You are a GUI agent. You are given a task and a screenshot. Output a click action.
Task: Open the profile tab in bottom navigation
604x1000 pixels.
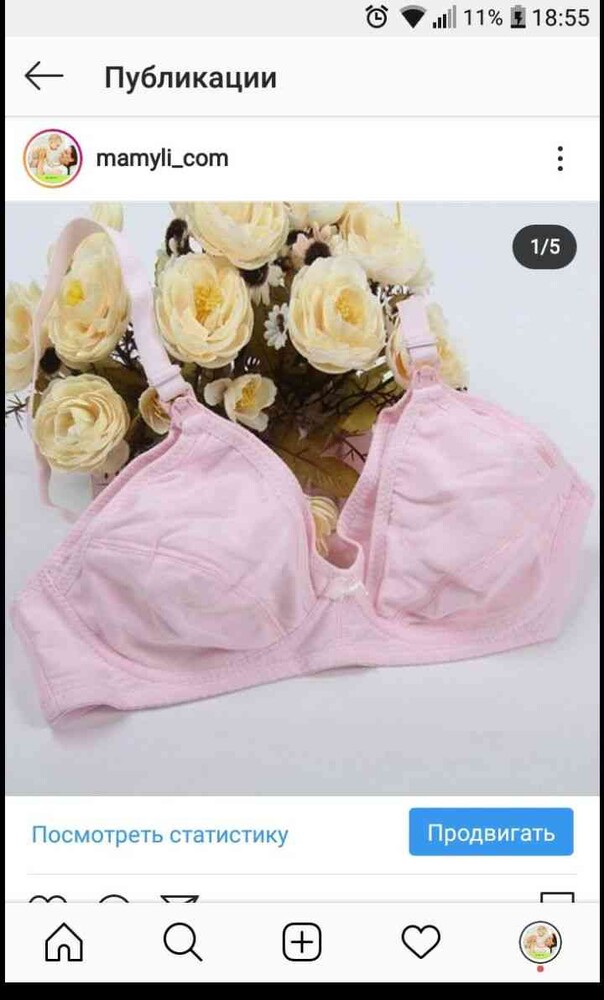[540, 942]
